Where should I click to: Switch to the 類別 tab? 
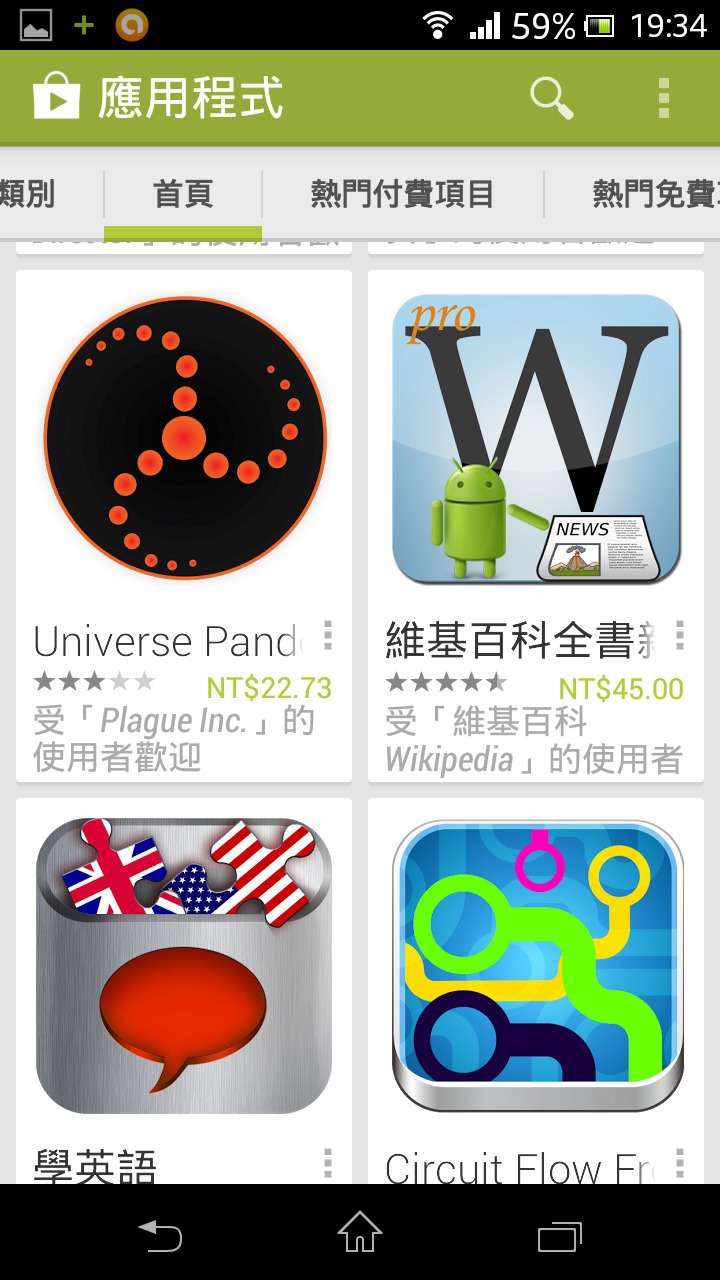28,193
